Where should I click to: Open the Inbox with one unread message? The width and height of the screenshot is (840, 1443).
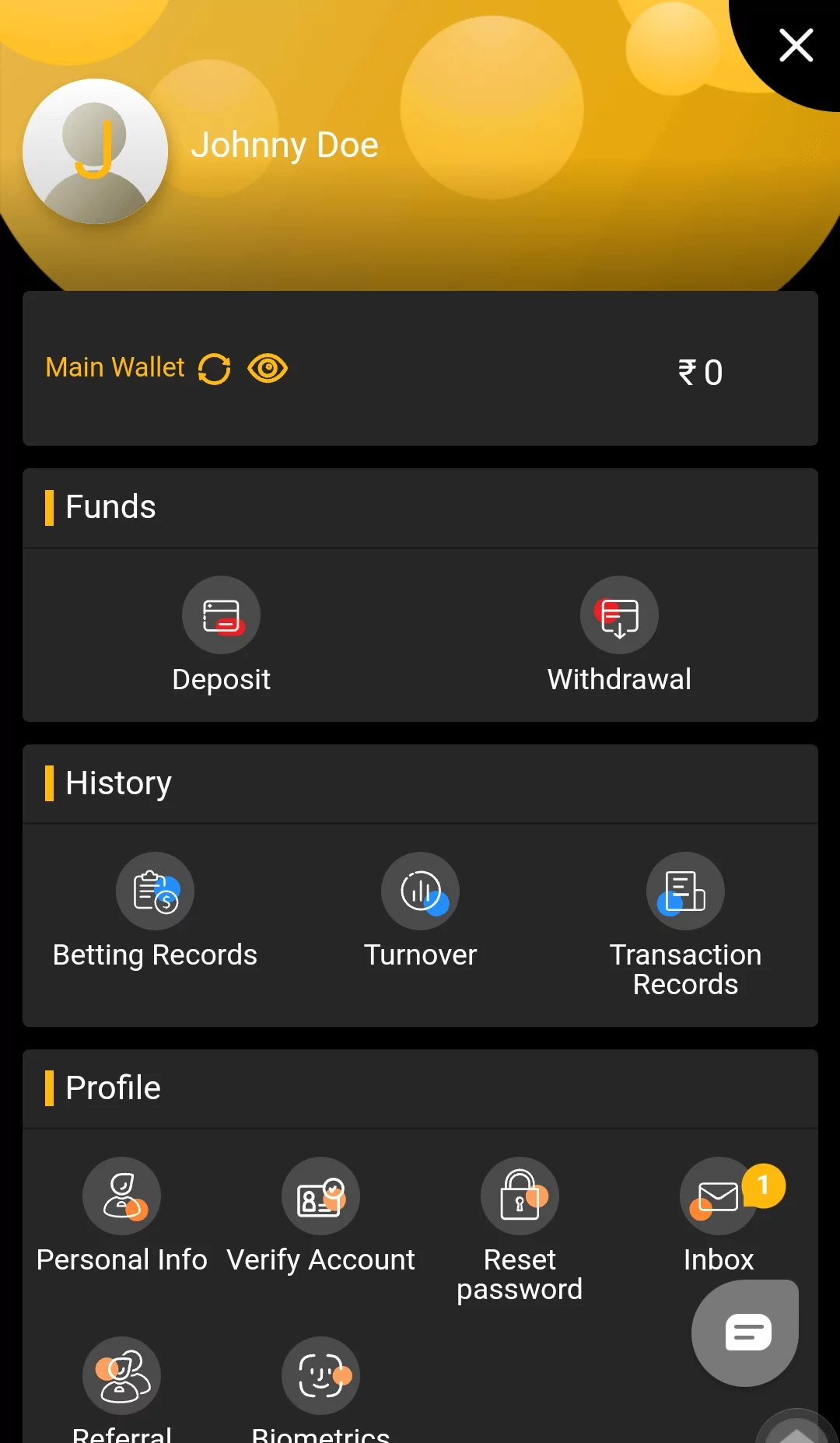pos(718,1215)
